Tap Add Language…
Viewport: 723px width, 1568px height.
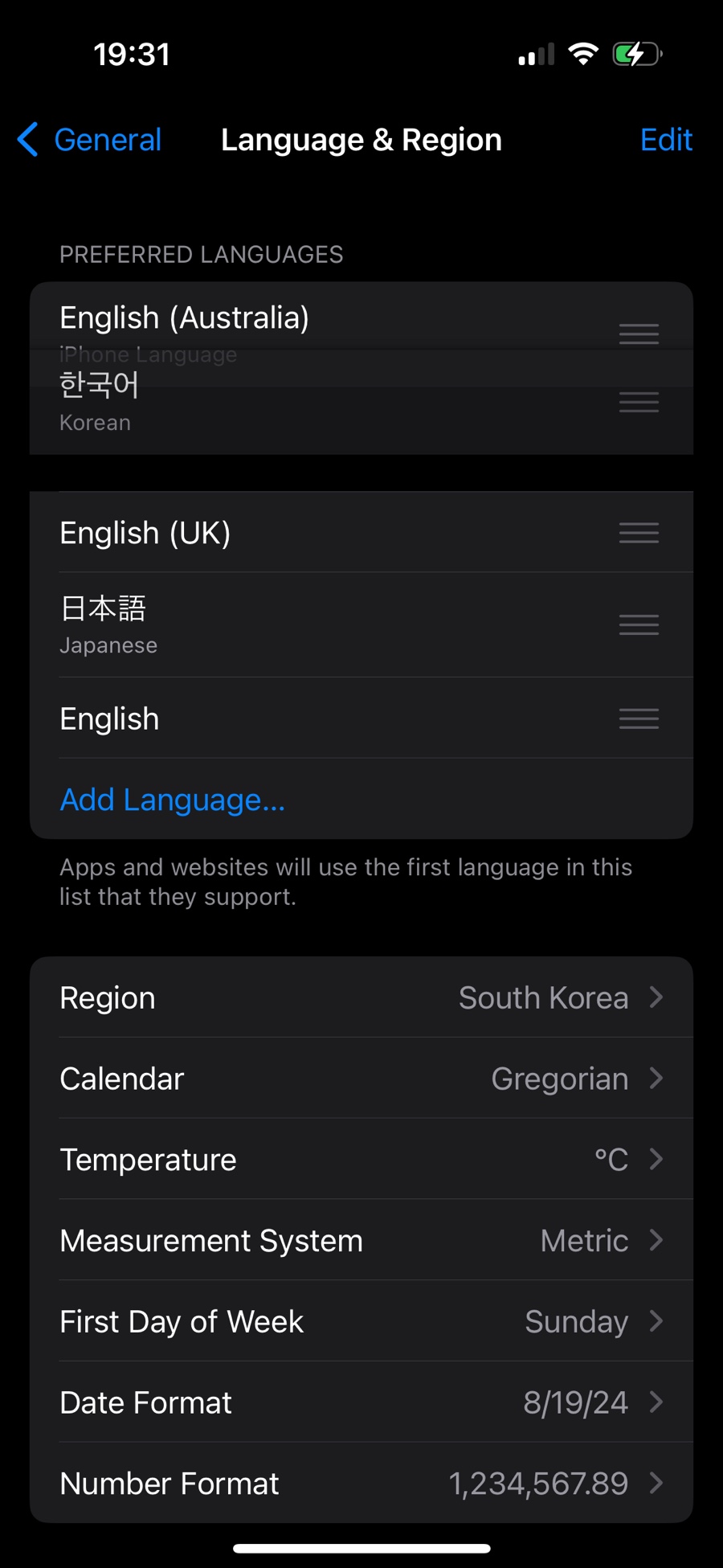(173, 800)
